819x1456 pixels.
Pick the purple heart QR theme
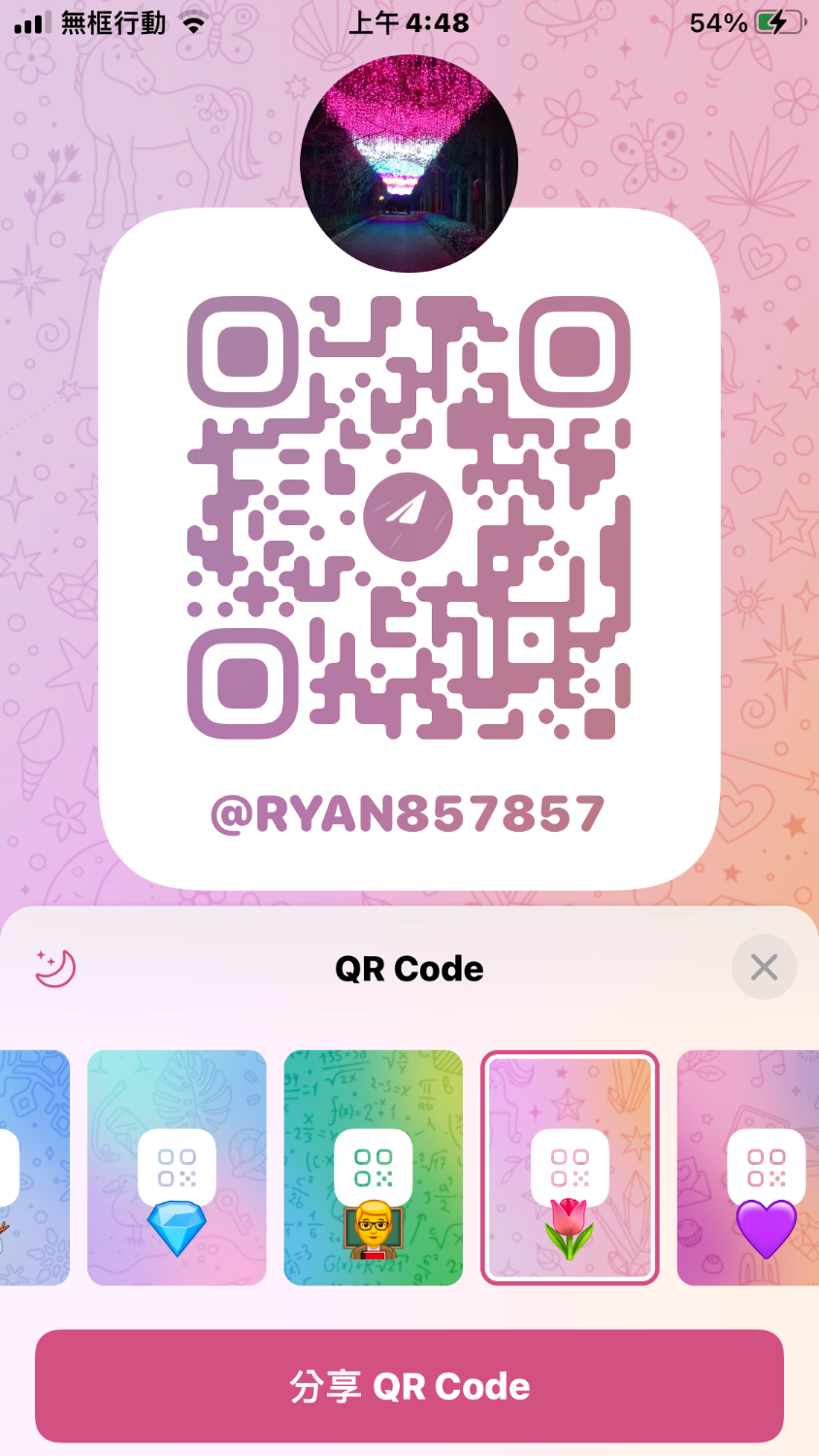(749, 1168)
